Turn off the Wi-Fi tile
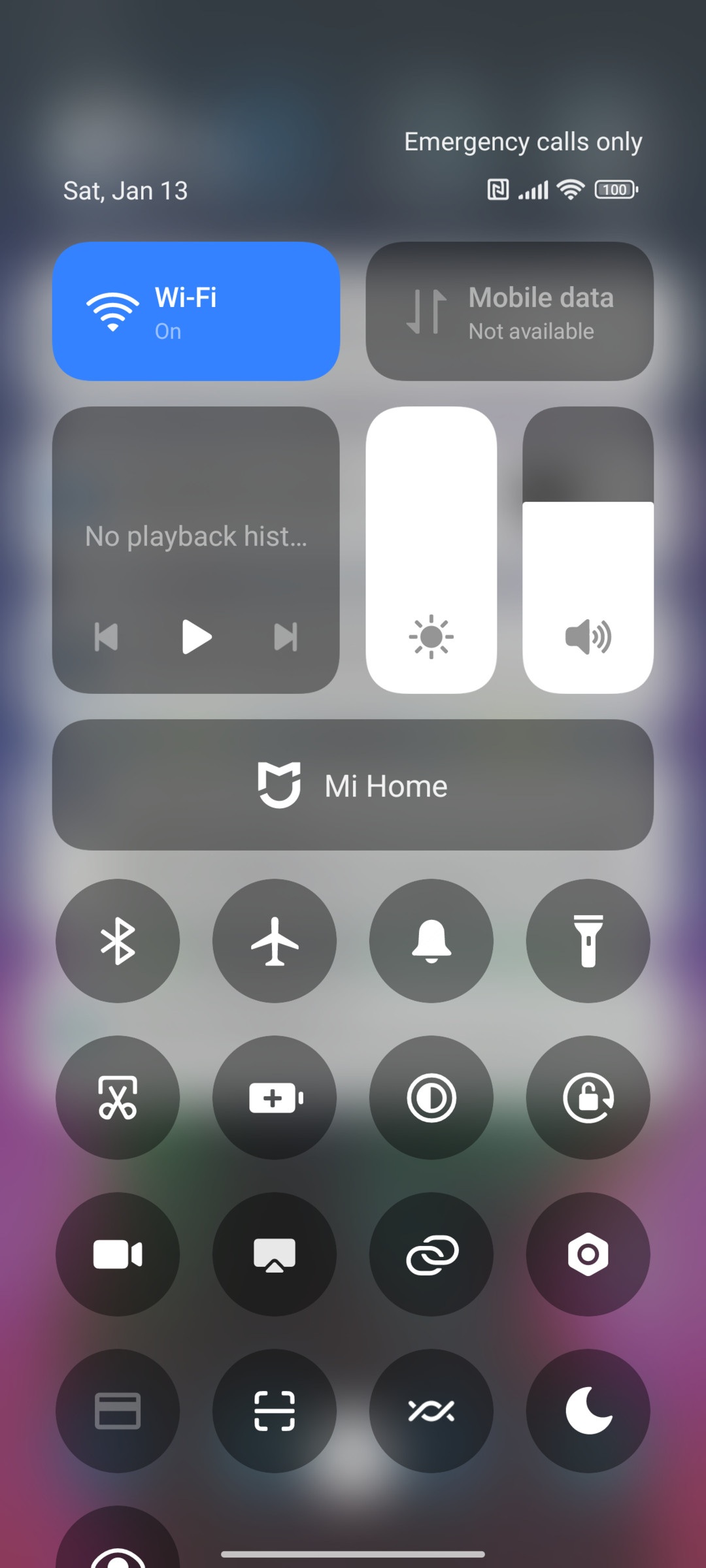The image size is (706, 1568). coord(196,311)
